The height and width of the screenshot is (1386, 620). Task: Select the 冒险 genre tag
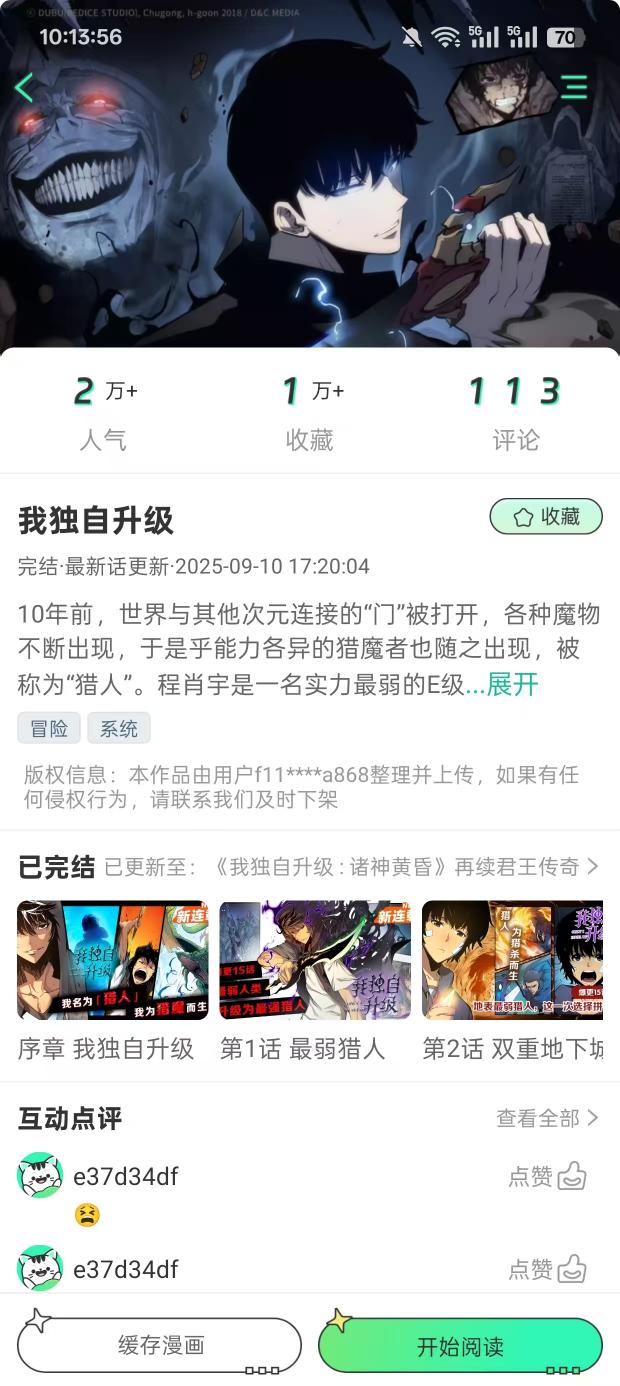point(48,728)
